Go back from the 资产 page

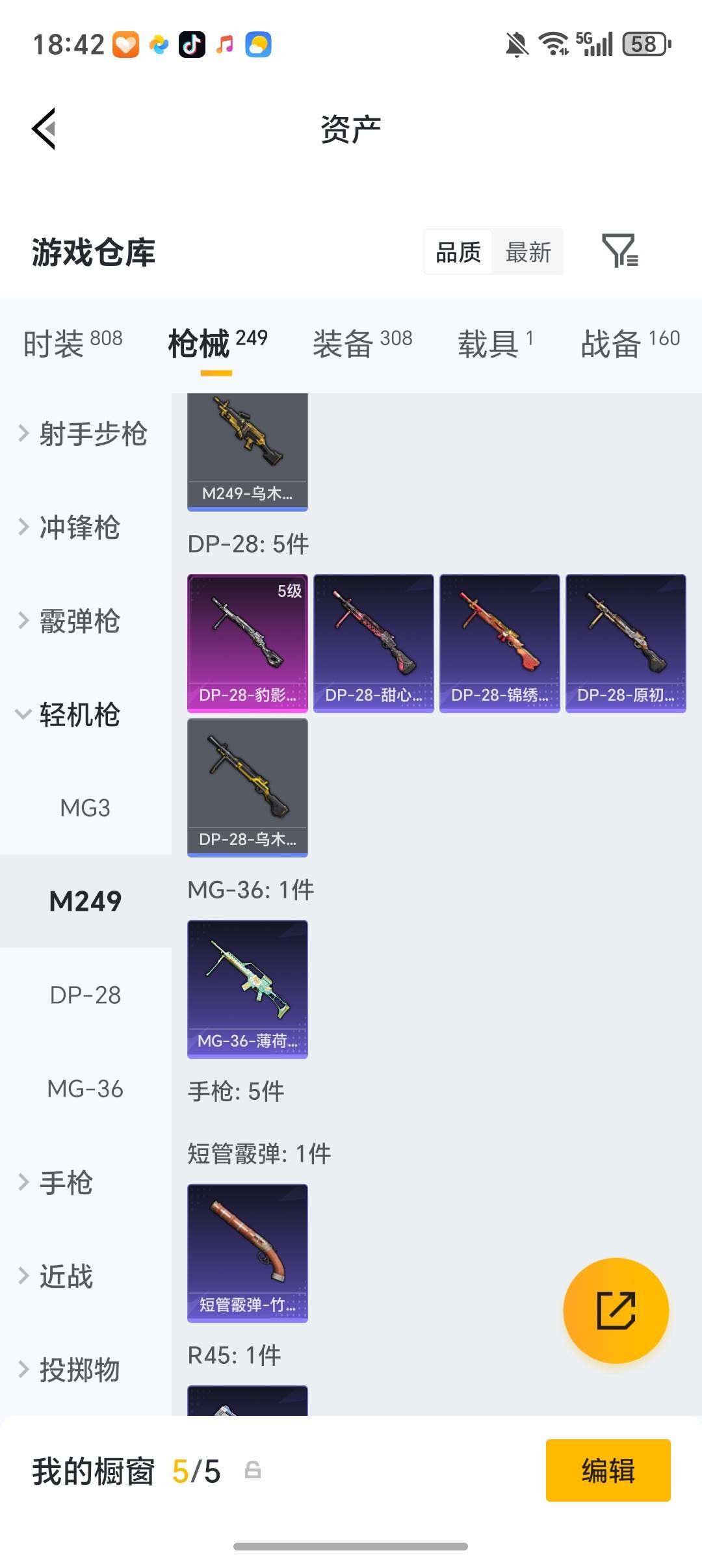[x=44, y=129]
